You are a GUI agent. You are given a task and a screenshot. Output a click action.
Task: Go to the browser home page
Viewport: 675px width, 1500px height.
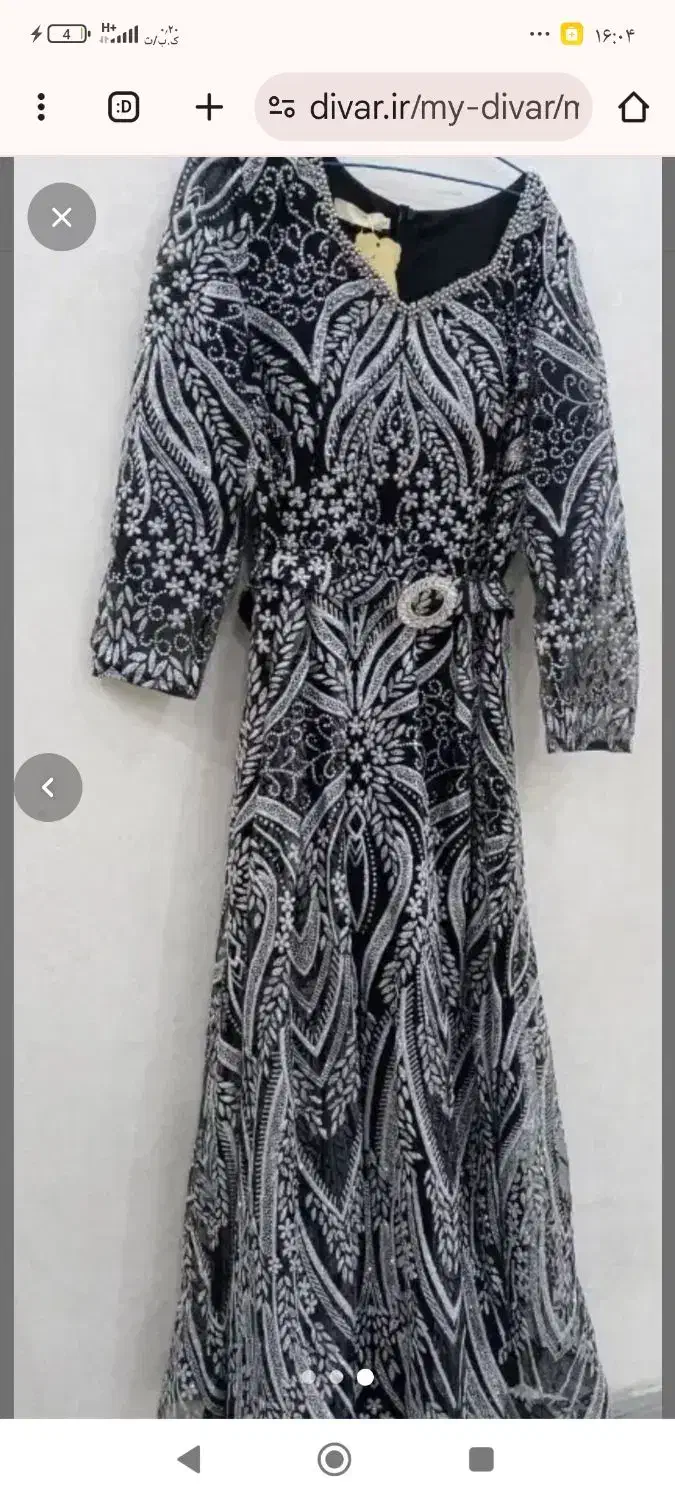633,107
